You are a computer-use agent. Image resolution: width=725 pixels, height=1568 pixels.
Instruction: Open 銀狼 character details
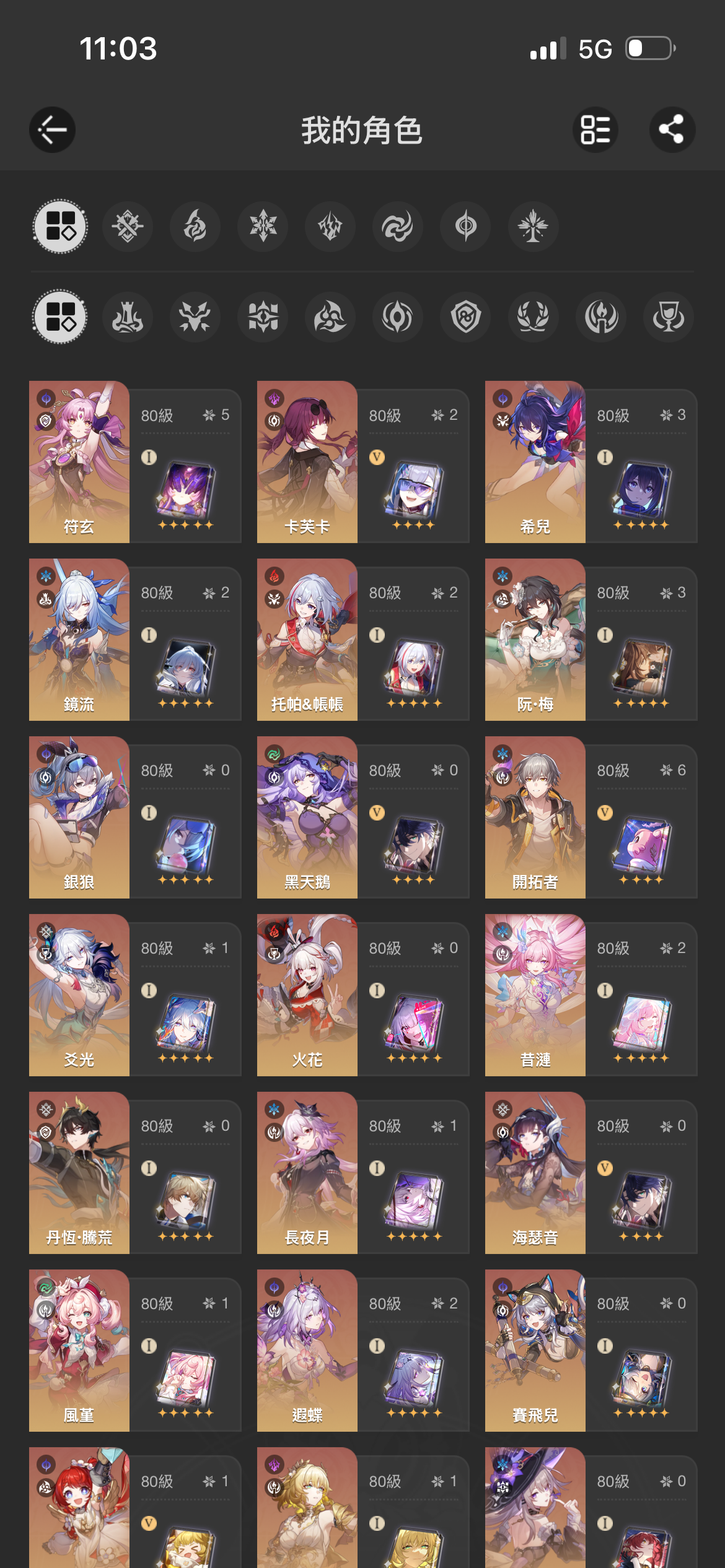134,817
